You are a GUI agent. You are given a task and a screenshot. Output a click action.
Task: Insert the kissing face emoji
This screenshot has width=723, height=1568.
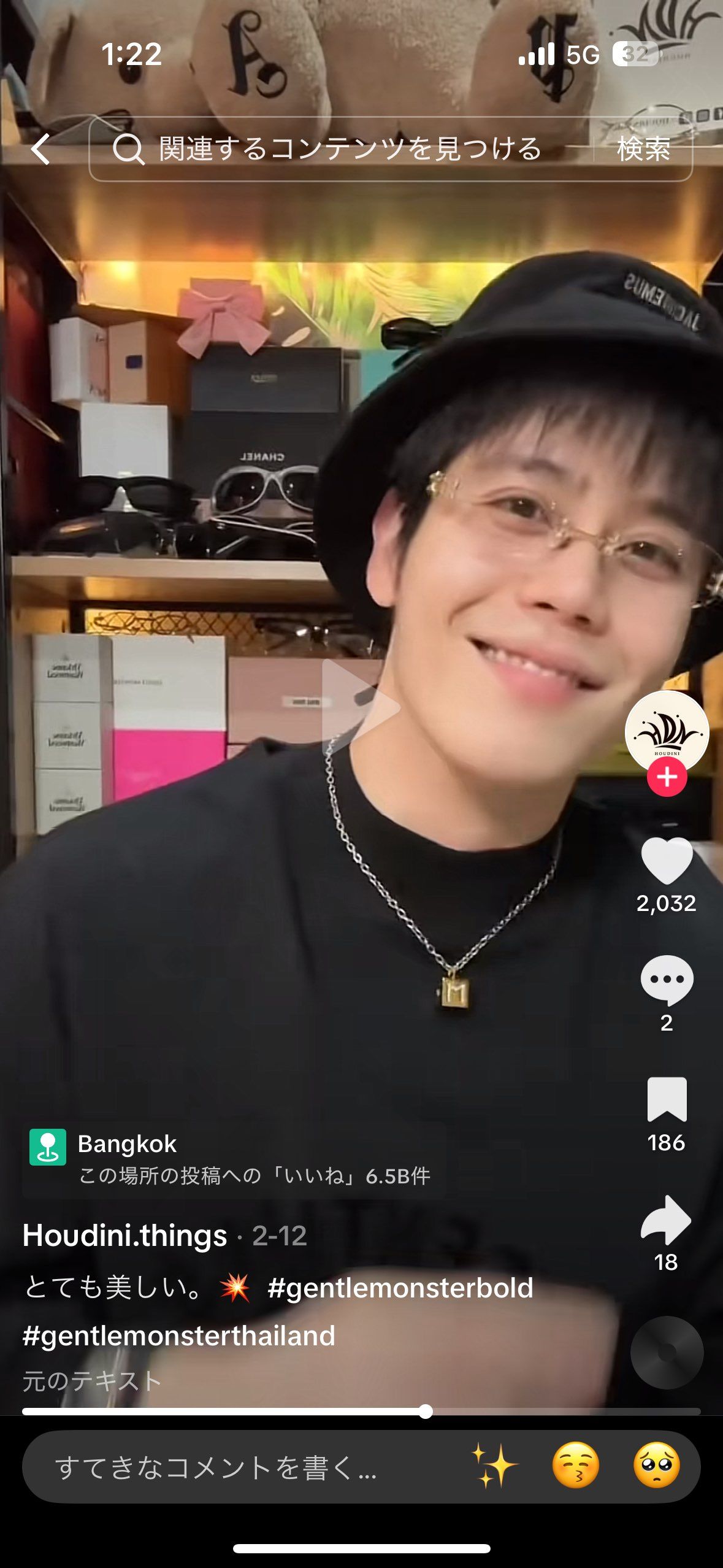[575, 1466]
